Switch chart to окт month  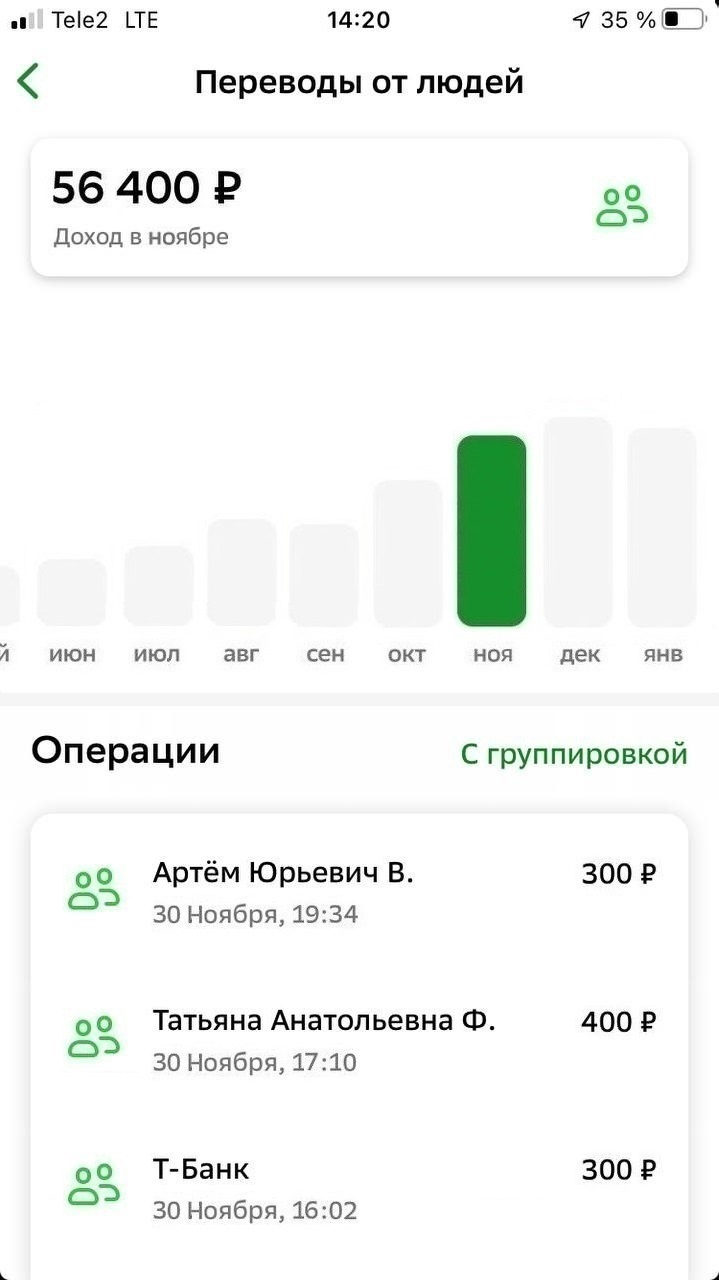[407, 554]
